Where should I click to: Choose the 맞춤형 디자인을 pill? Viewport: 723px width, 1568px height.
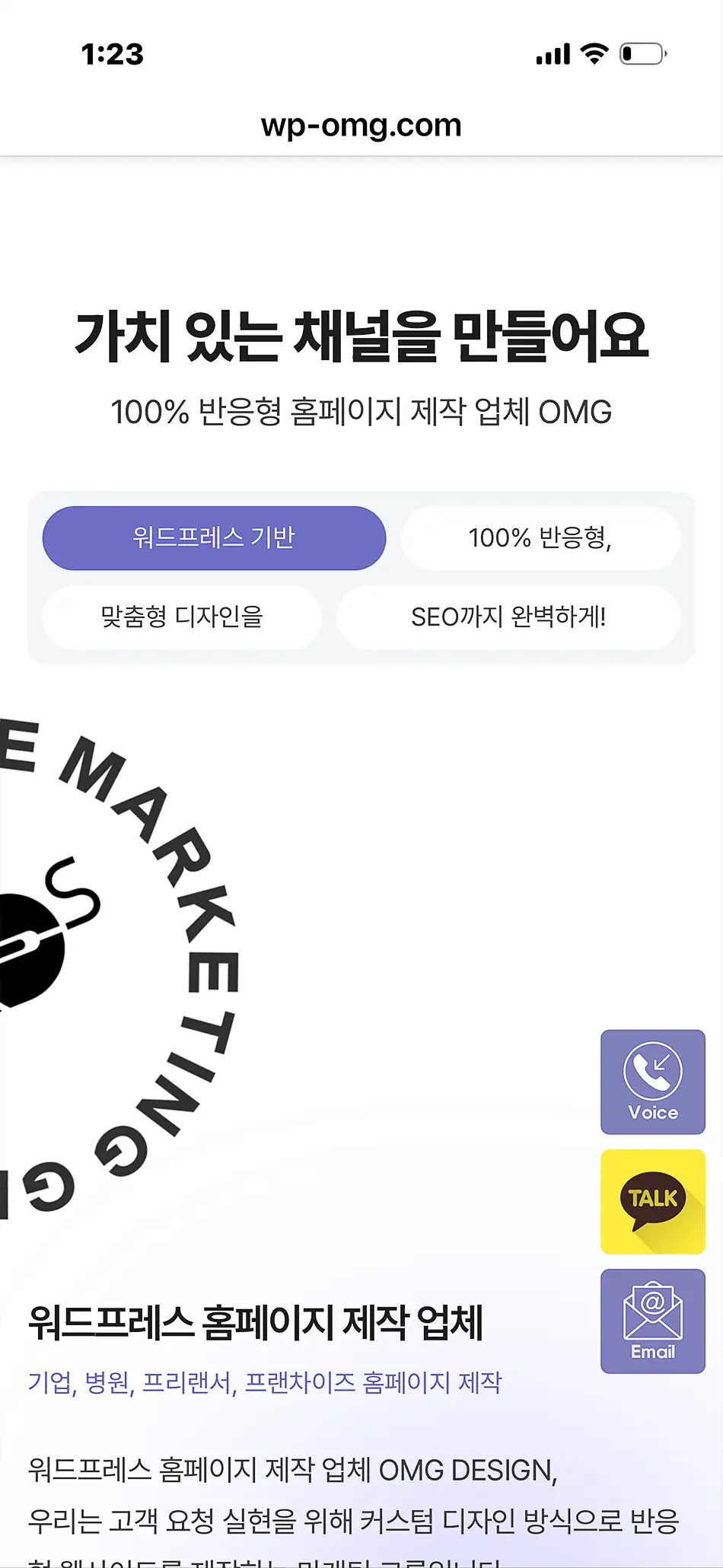click(182, 617)
